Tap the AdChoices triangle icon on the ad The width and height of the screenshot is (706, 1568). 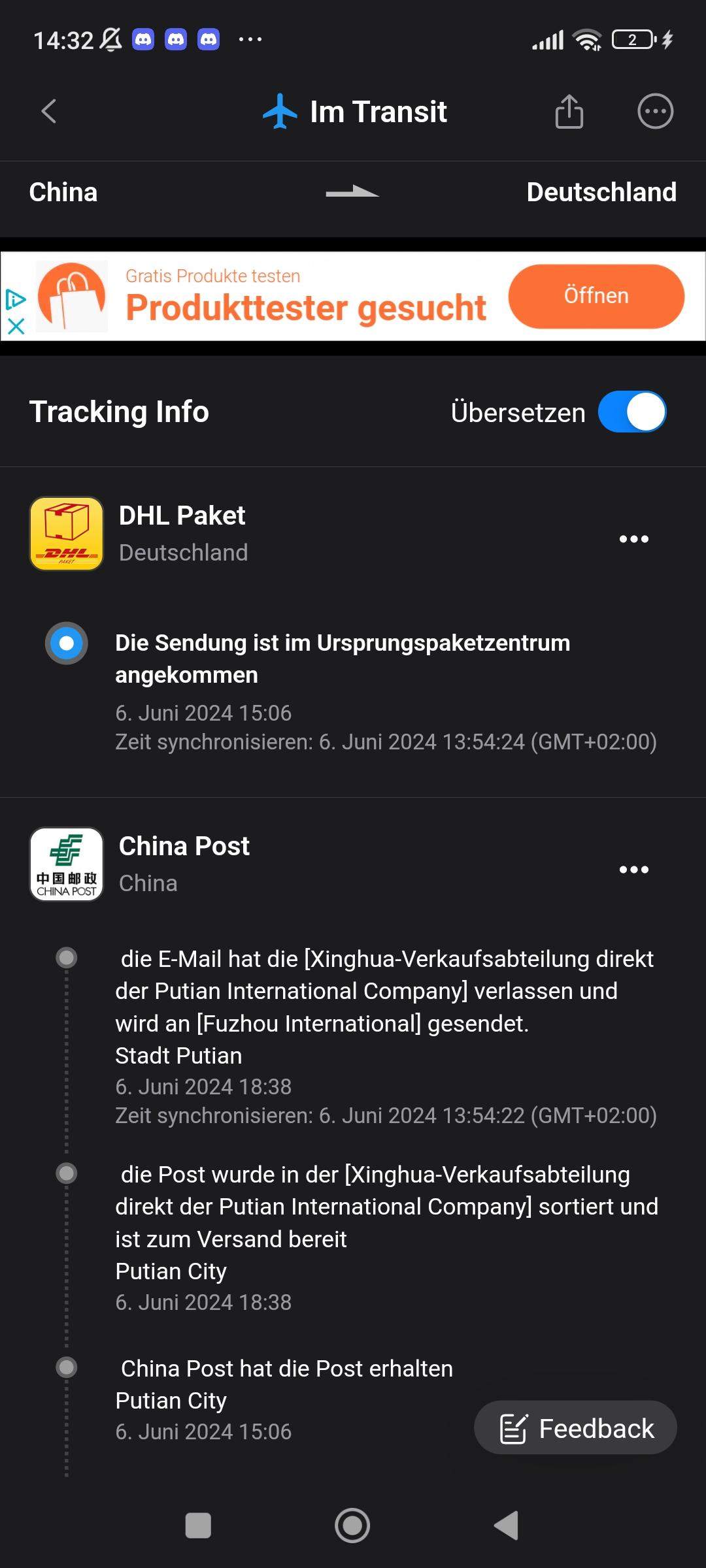pos(17,299)
